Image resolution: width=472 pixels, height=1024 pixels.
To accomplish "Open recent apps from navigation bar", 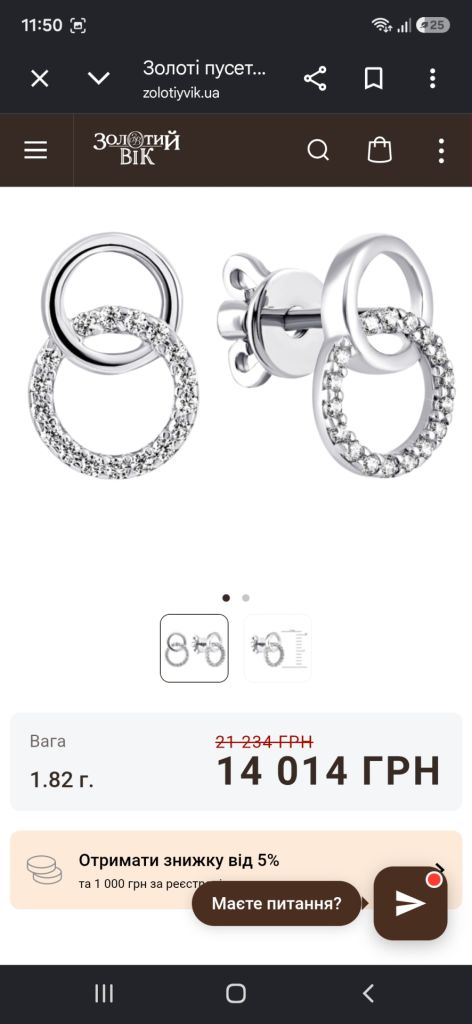I will point(104,993).
